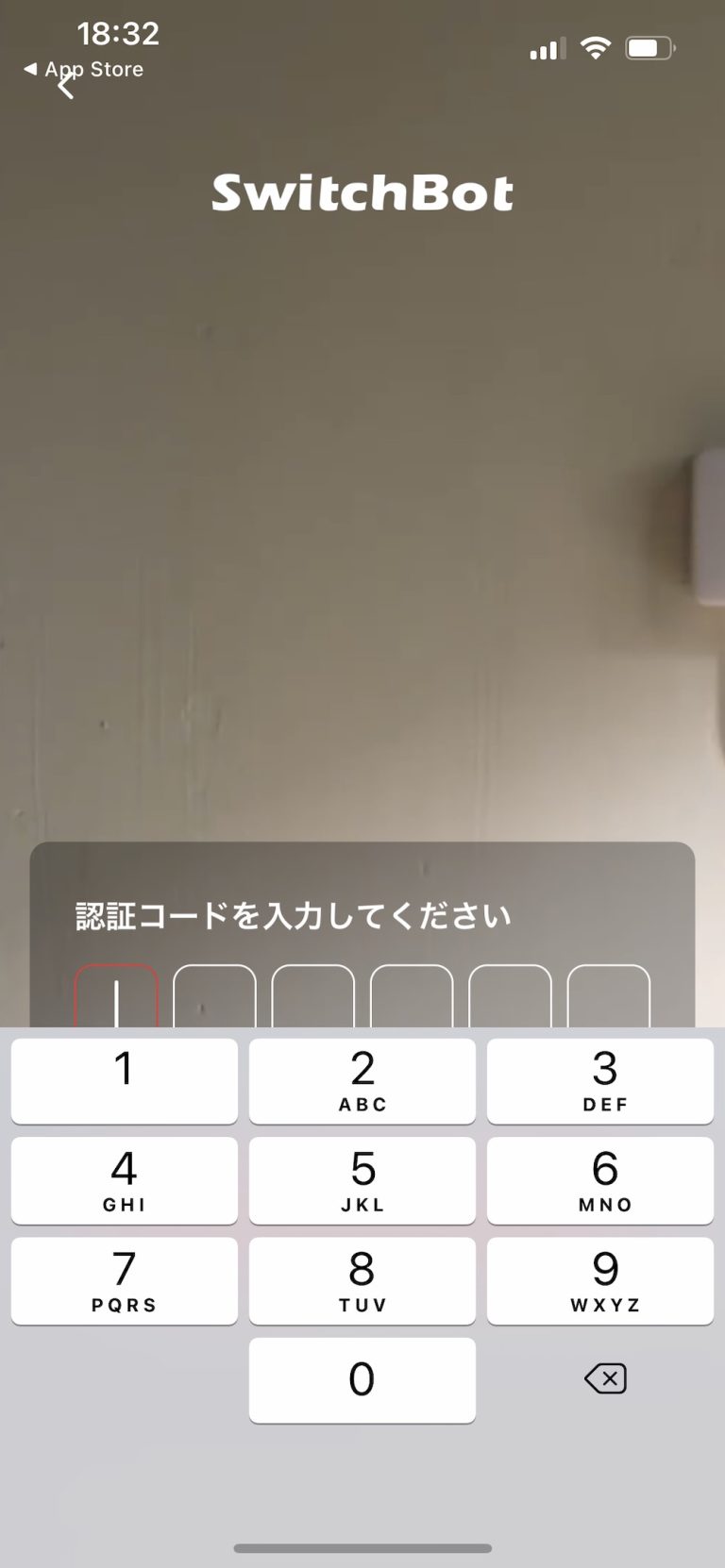Select the second verification code box
Image resolution: width=725 pixels, height=1568 pixels.
tap(214, 995)
